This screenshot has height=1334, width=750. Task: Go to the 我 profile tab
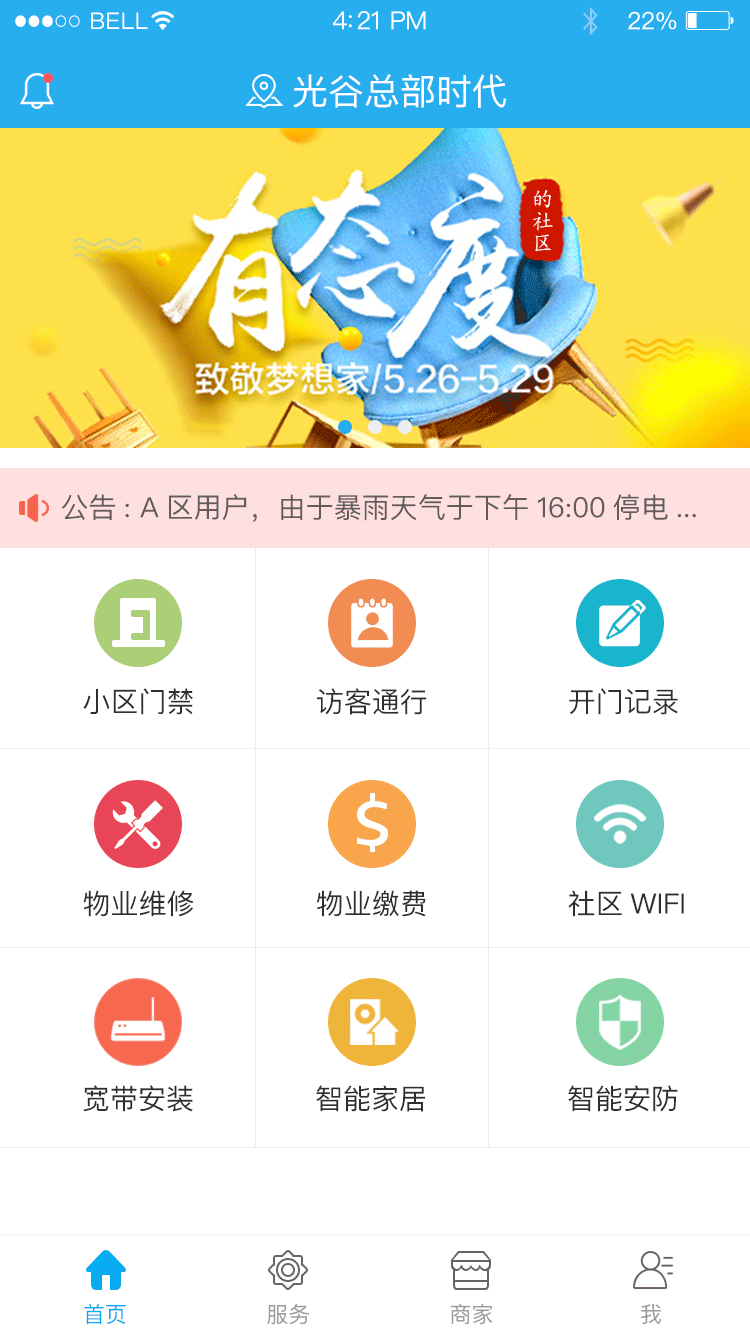[653, 1283]
